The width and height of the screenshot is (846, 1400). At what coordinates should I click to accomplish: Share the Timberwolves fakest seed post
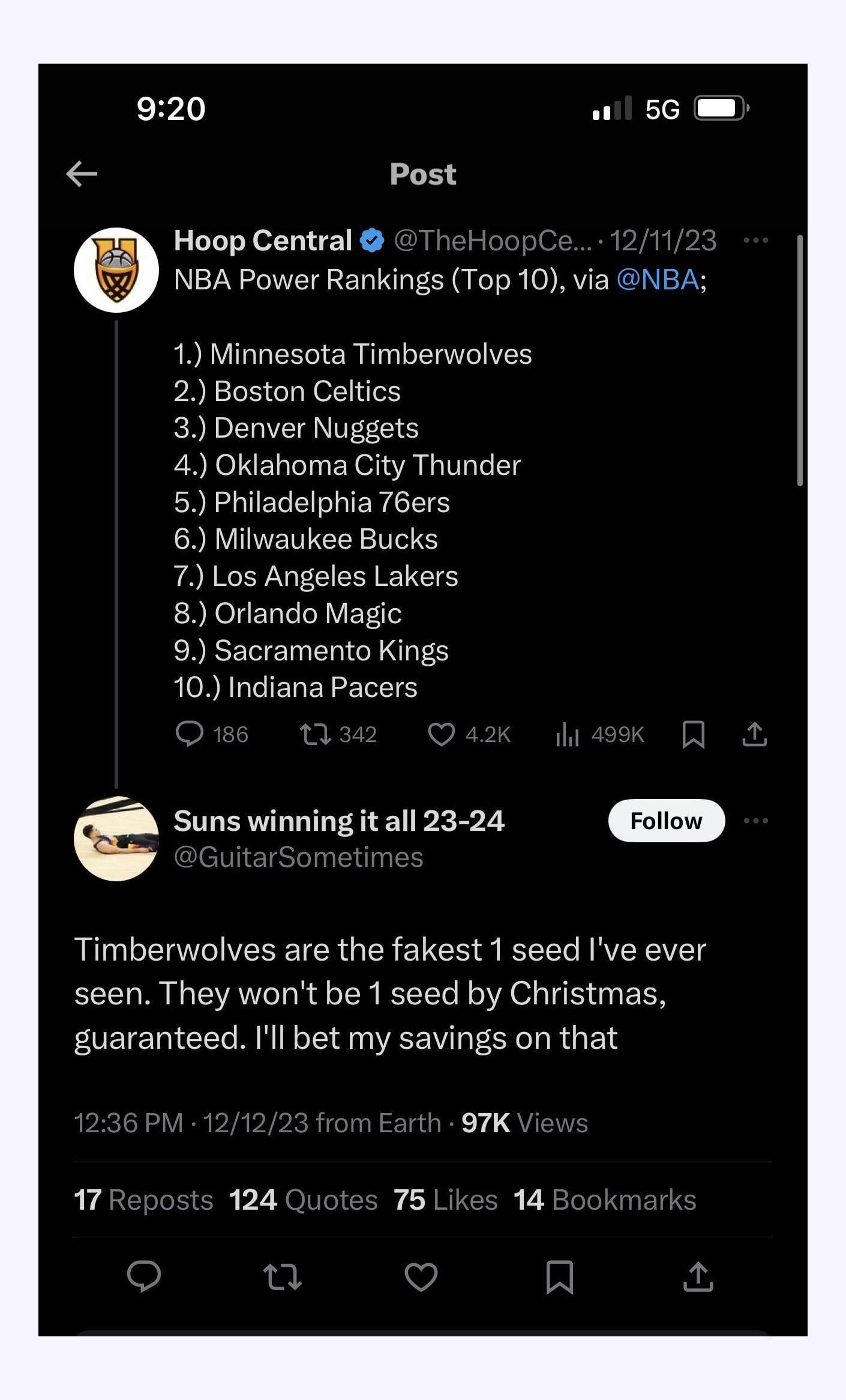(698, 1276)
